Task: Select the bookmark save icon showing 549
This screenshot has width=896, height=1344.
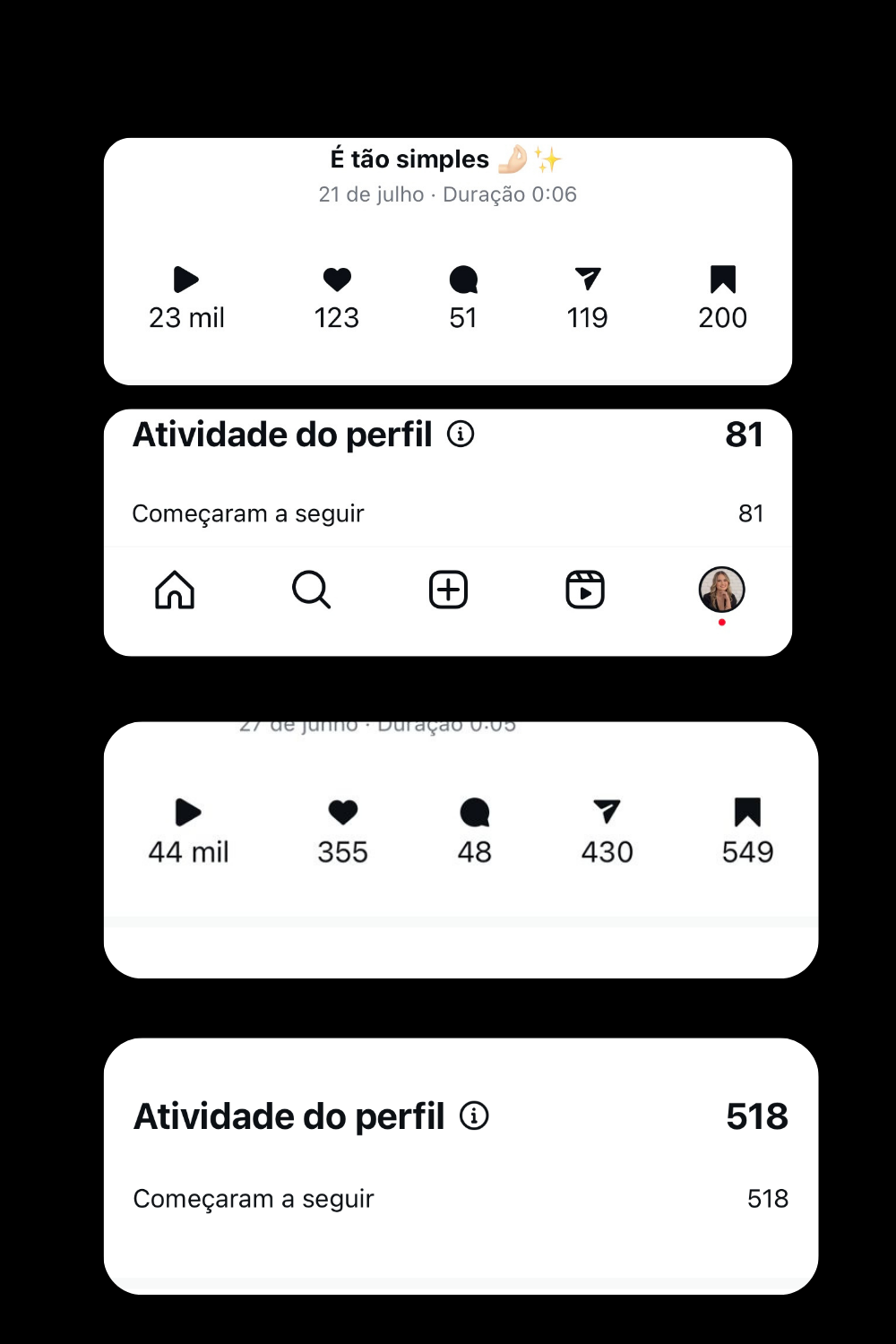Action: 747,814
